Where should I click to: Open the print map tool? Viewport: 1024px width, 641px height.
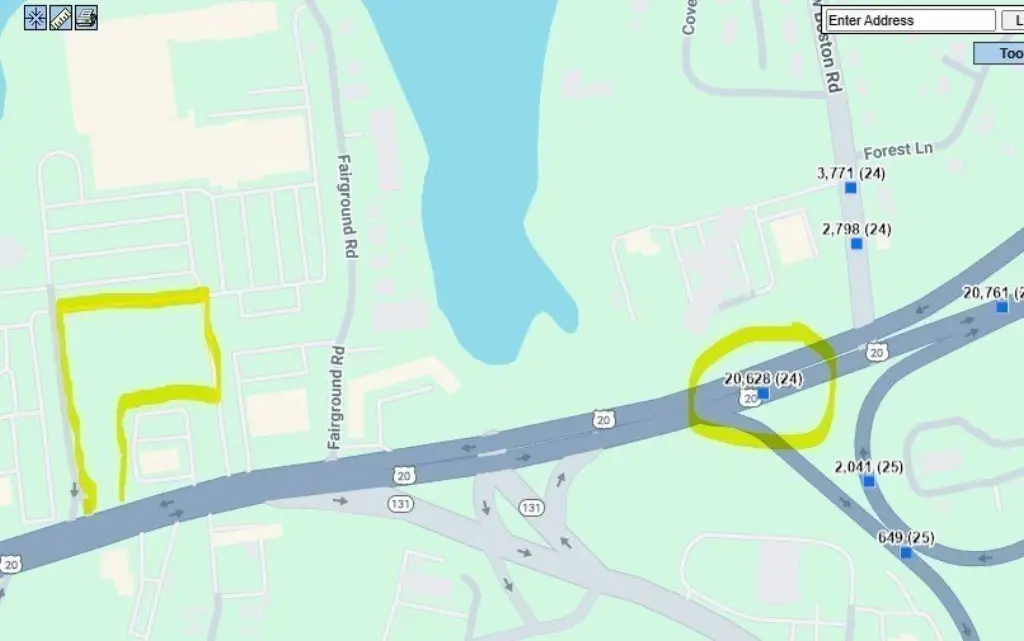tap(86, 18)
